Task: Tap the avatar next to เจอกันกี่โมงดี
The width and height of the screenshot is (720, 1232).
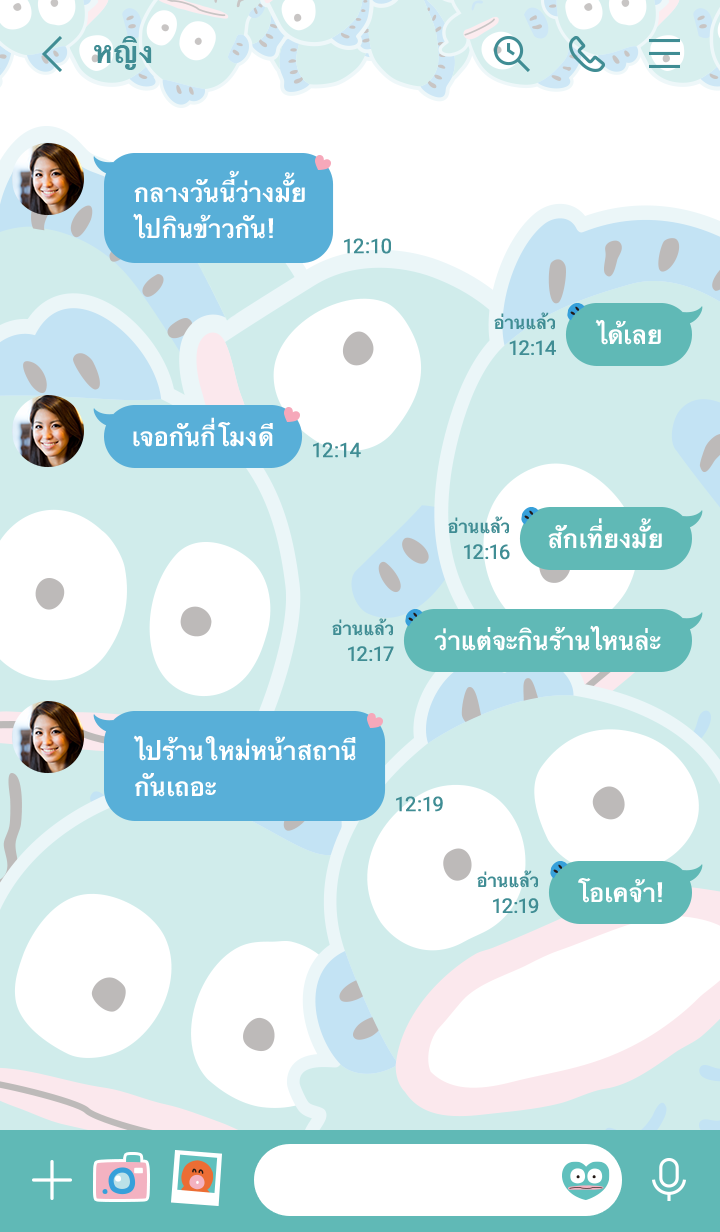Action: (49, 431)
